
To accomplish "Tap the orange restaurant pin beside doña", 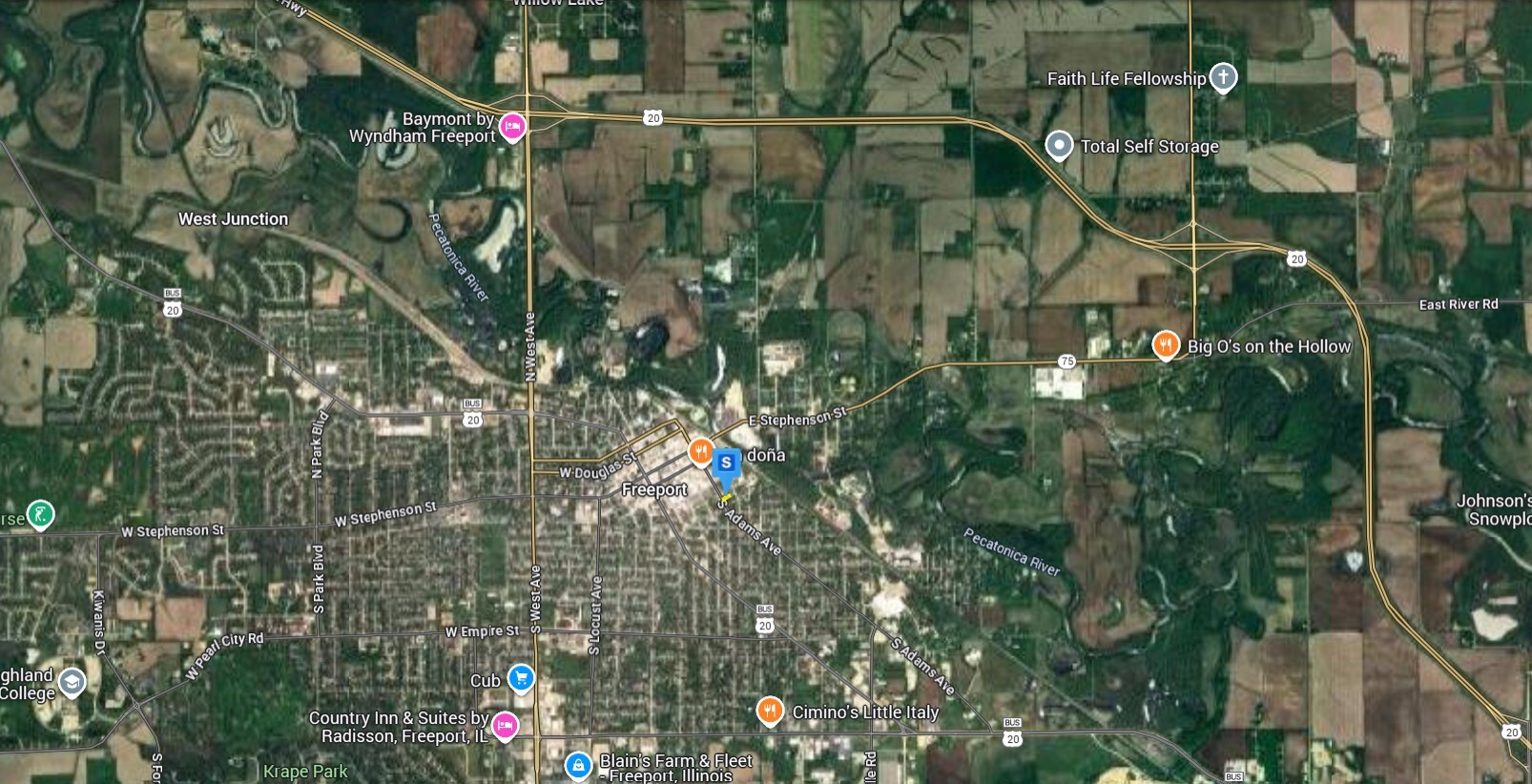I will point(701,450).
